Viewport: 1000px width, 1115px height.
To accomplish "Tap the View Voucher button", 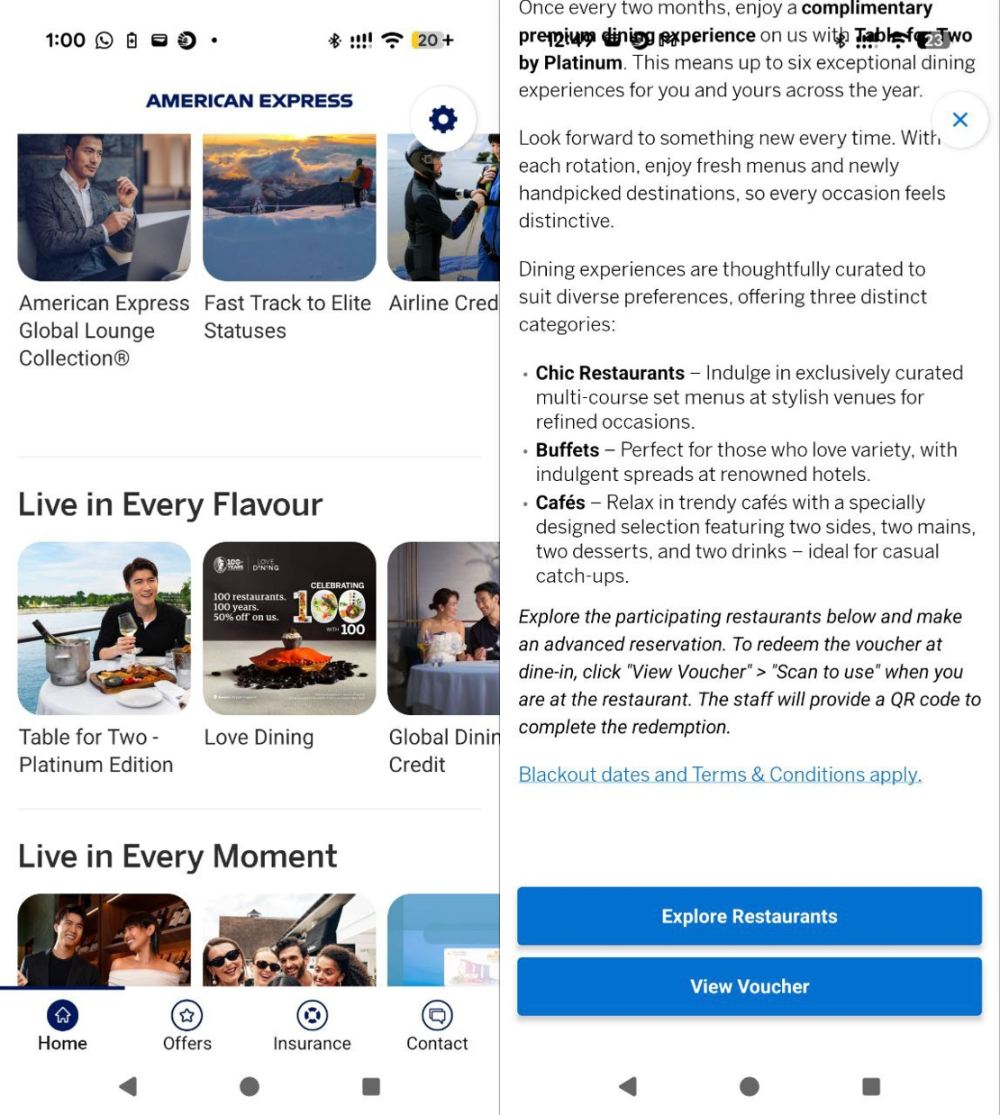I will click(x=749, y=986).
